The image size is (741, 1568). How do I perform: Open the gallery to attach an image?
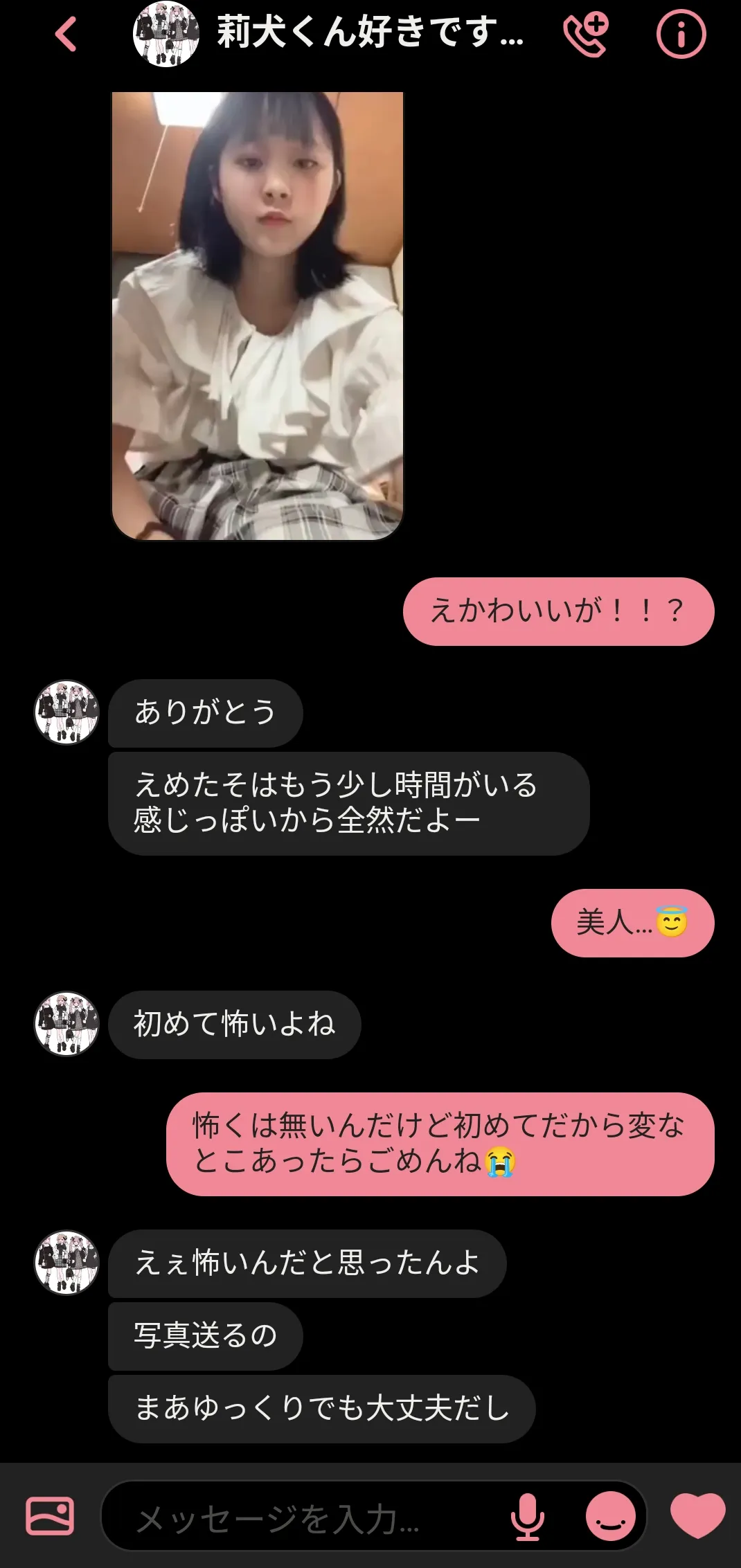50,1516
